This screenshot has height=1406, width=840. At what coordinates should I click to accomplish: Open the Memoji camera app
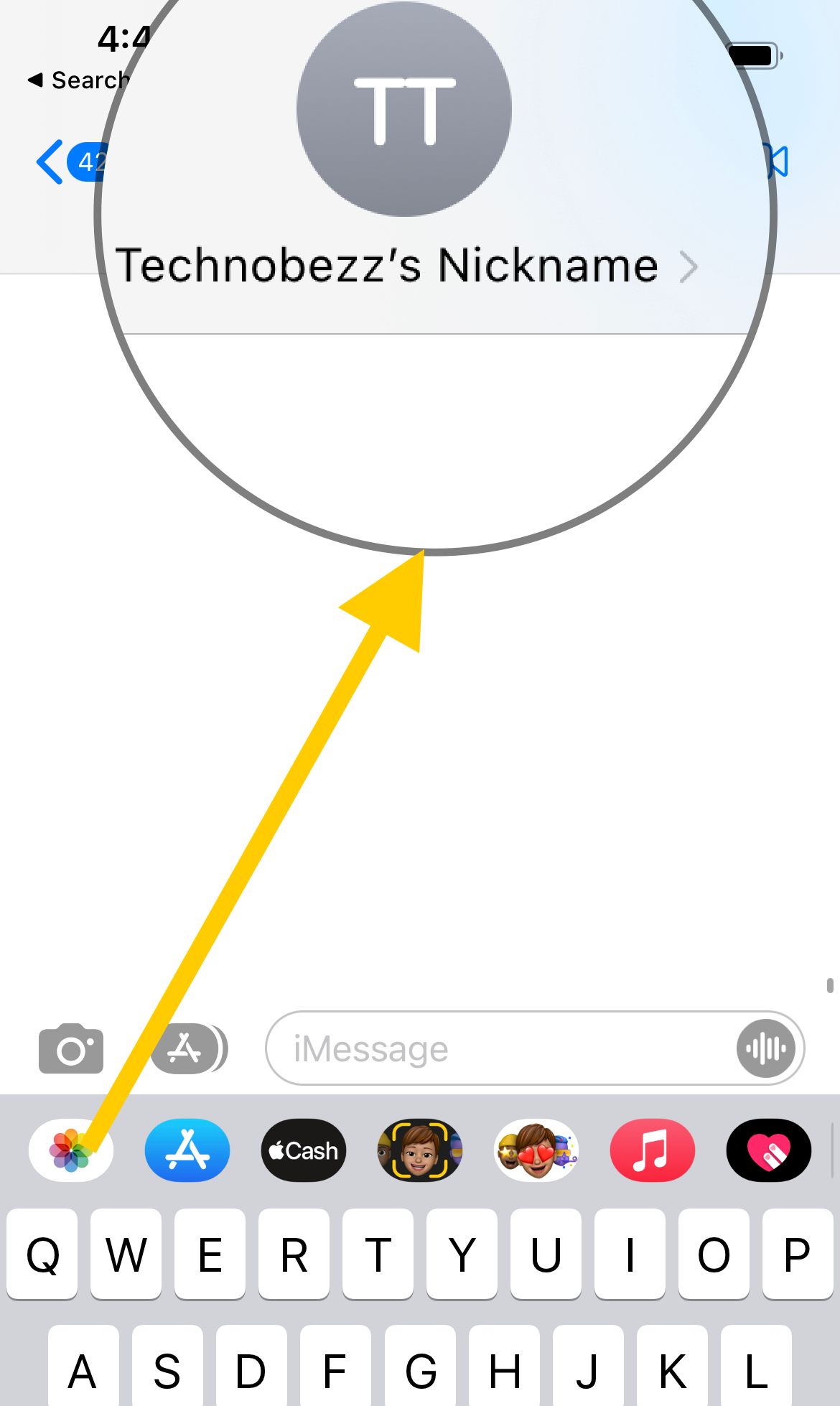[420, 1150]
